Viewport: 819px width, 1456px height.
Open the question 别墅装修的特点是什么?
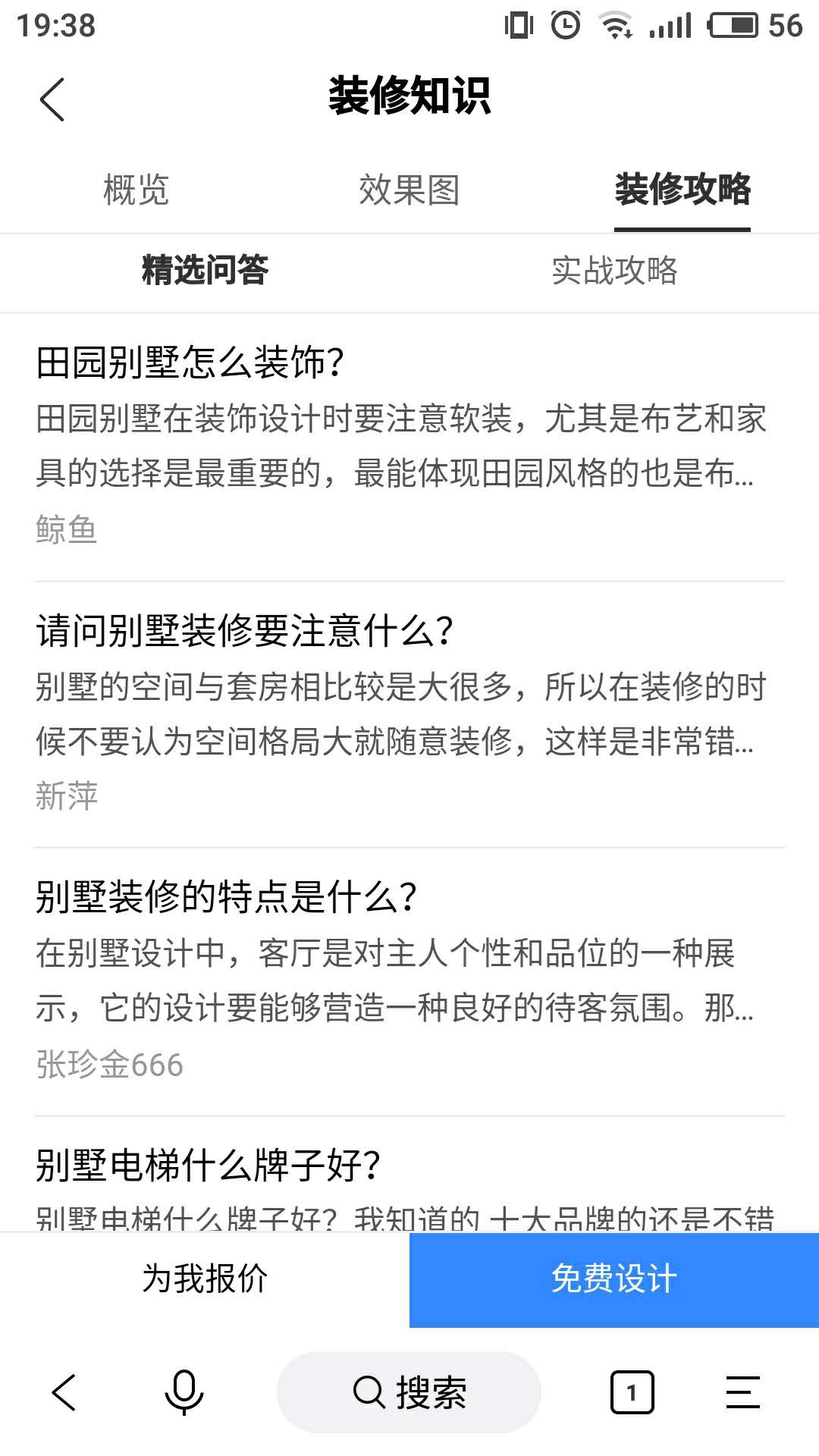click(x=226, y=898)
